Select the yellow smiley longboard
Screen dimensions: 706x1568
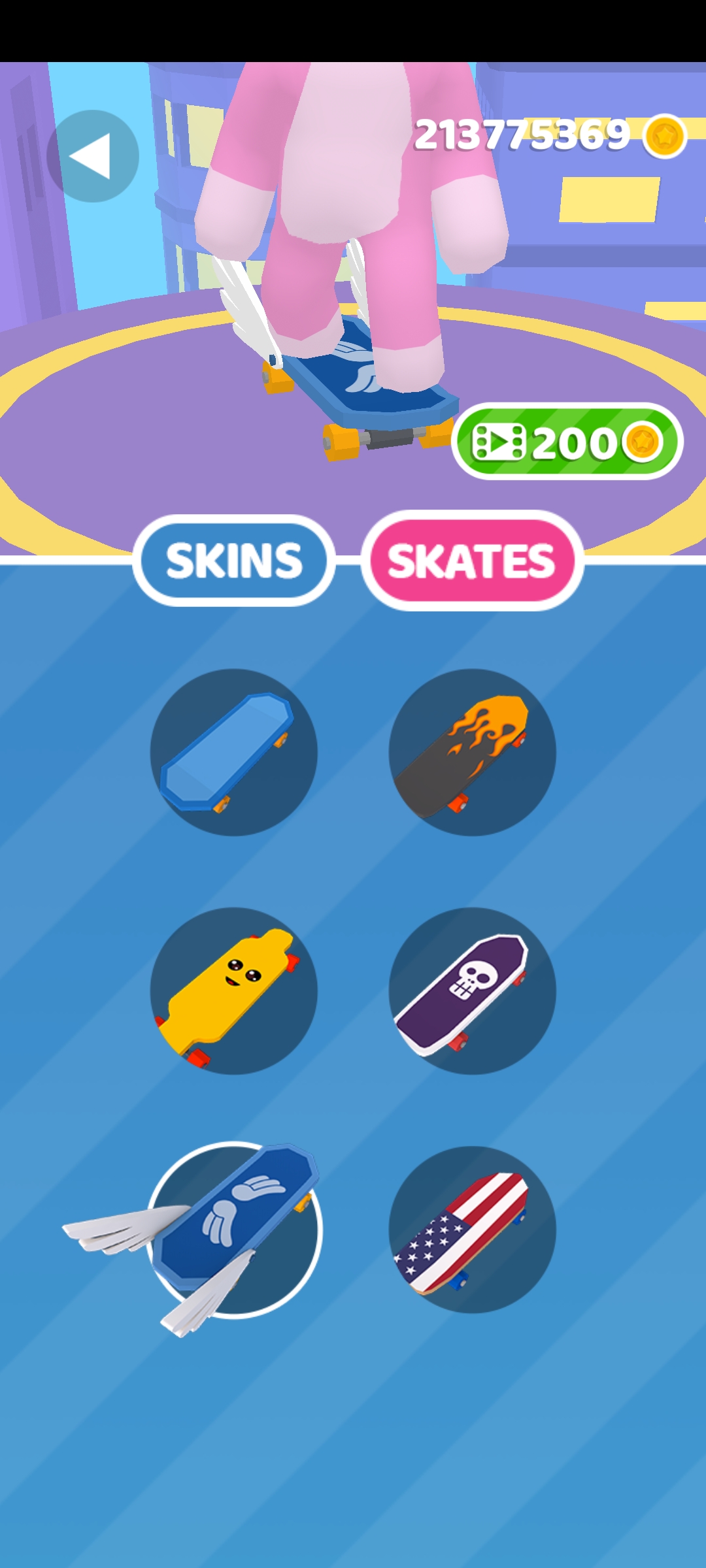click(x=233, y=990)
